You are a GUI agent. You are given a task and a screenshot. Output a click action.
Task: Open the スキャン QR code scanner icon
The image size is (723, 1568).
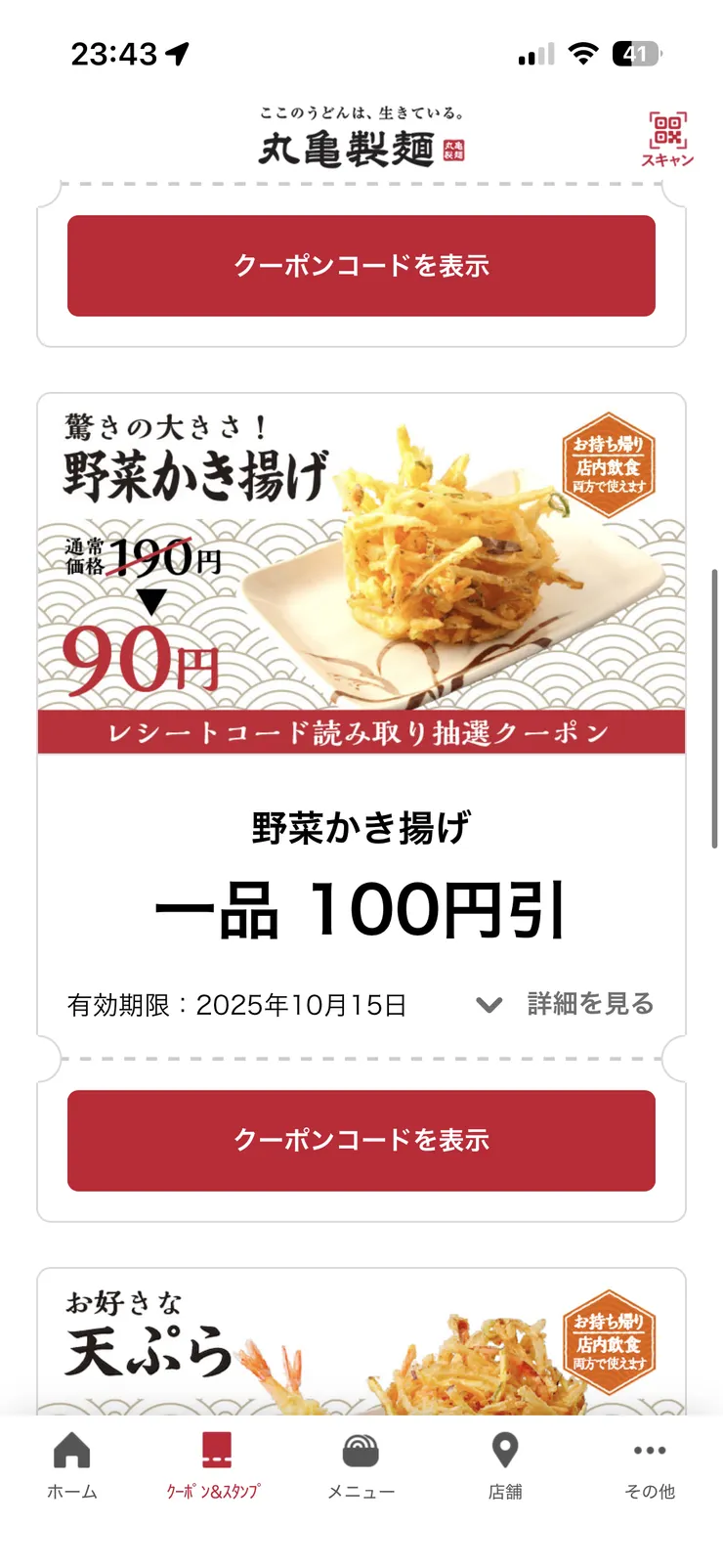pyautogui.click(x=668, y=134)
